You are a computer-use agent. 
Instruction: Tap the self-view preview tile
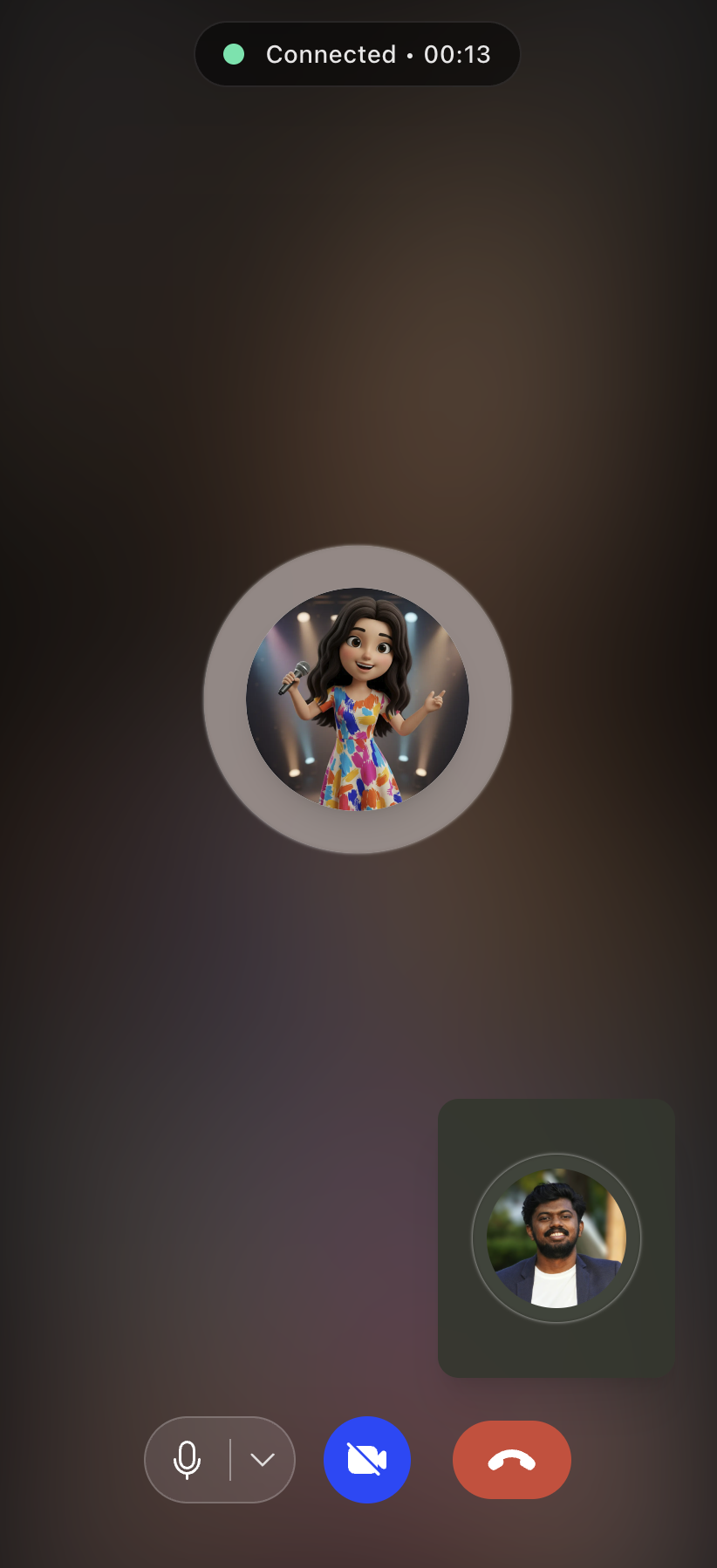point(557,1238)
